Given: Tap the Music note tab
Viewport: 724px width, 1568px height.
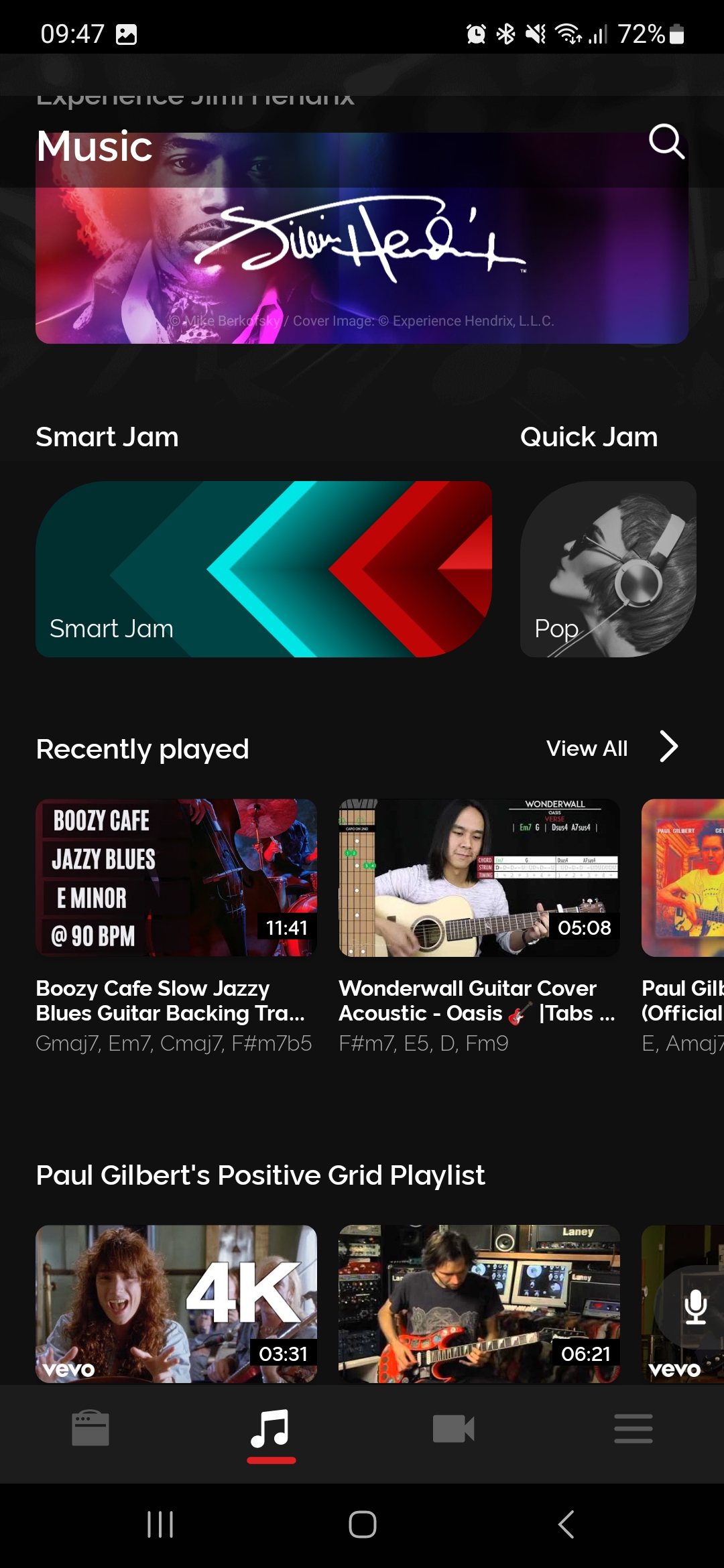Looking at the screenshot, I should (271, 1429).
